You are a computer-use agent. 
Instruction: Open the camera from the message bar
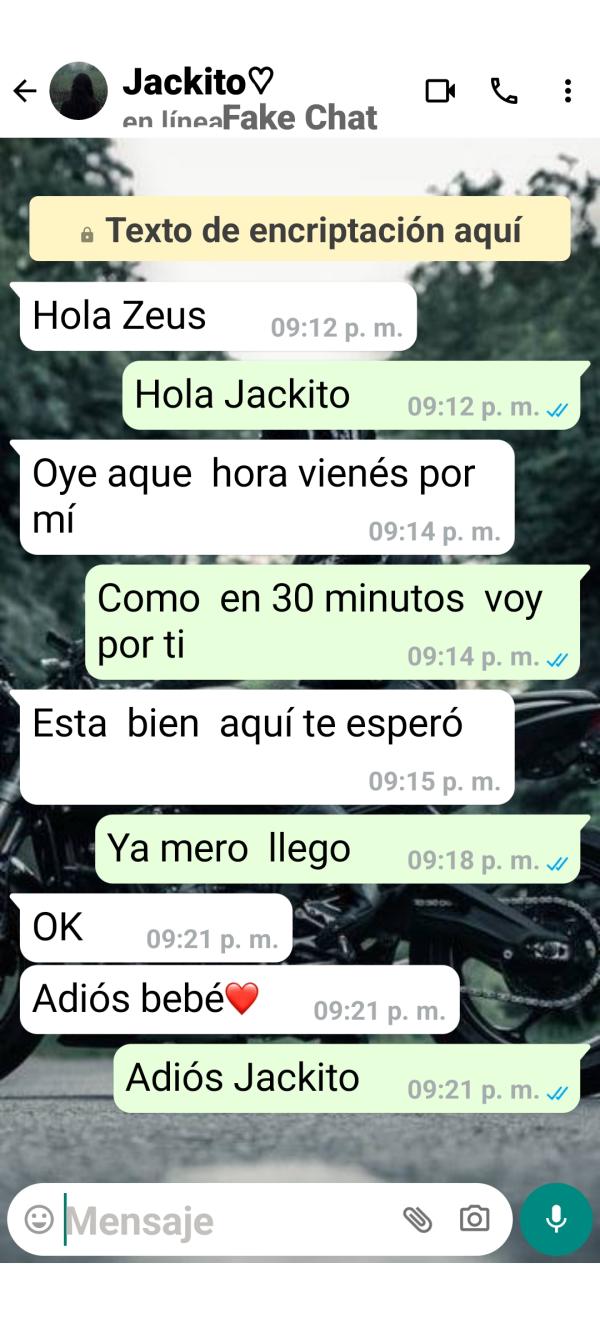pos(474,1219)
